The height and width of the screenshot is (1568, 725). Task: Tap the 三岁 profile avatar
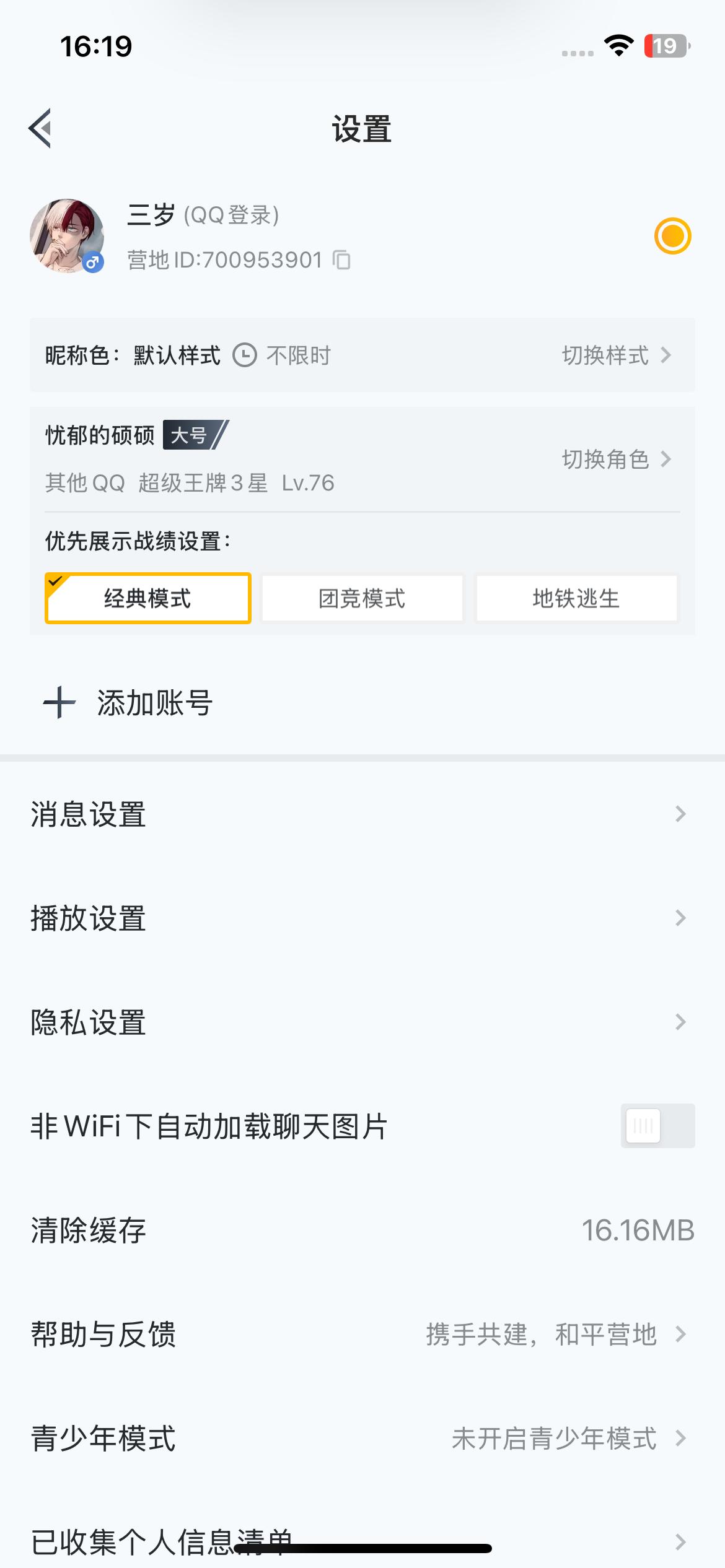click(x=67, y=236)
